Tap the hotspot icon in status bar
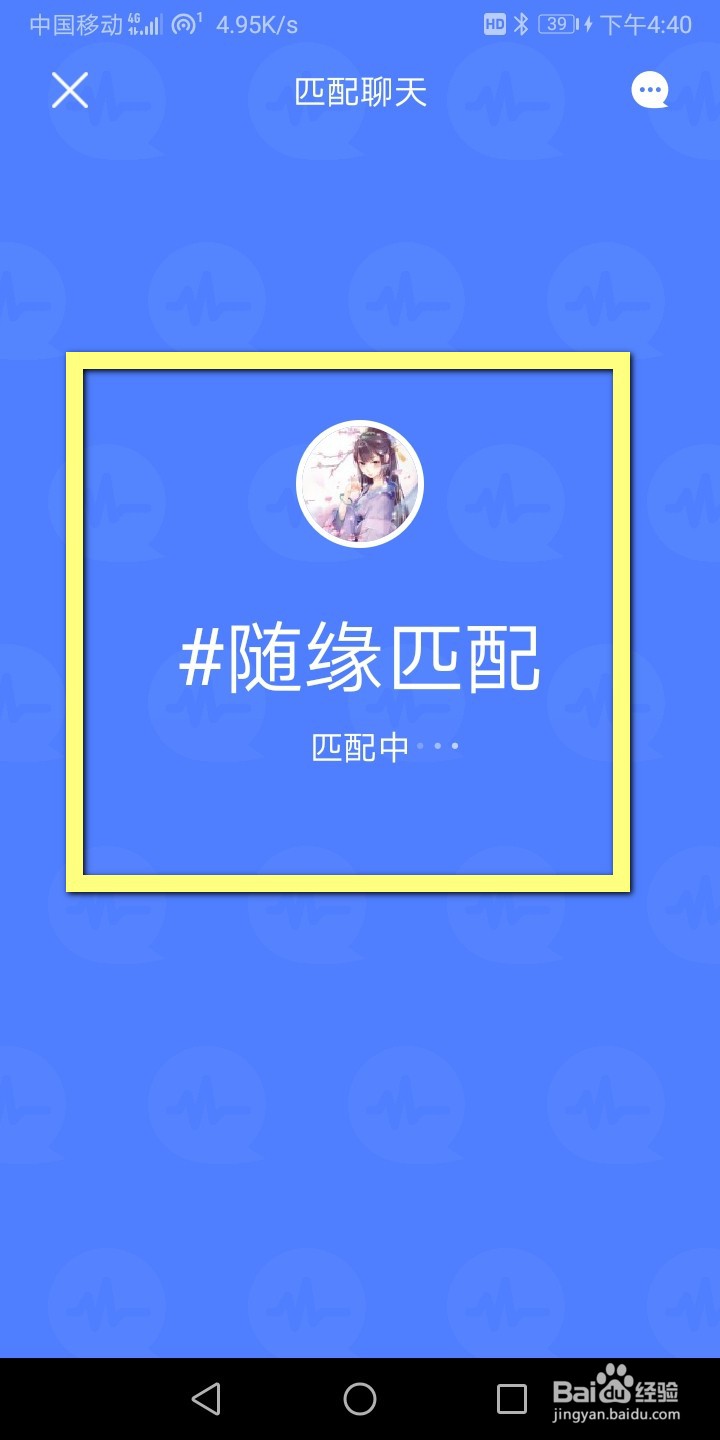 click(x=182, y=23)
